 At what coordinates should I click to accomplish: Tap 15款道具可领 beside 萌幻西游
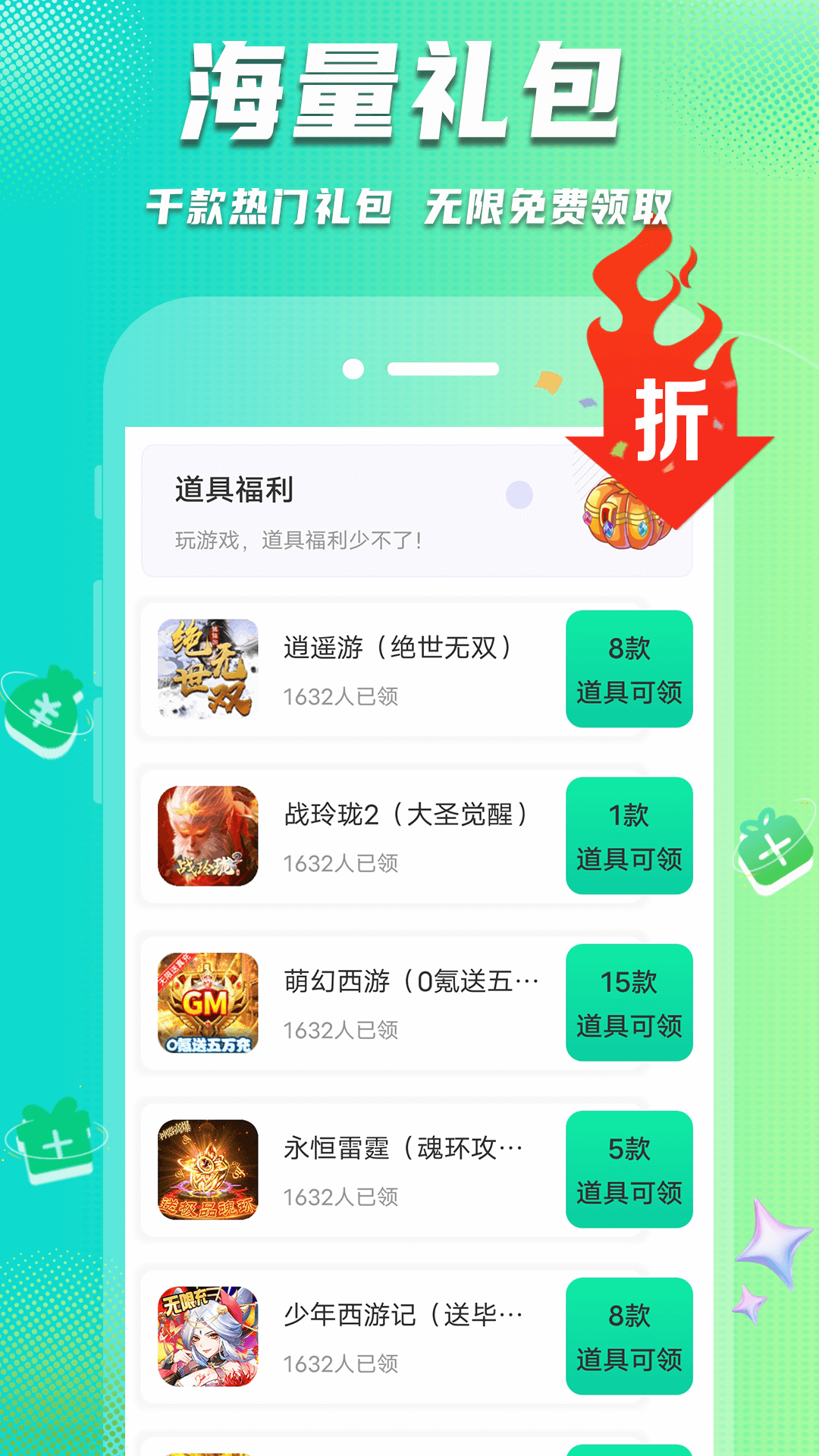[x=629, y=1003]
